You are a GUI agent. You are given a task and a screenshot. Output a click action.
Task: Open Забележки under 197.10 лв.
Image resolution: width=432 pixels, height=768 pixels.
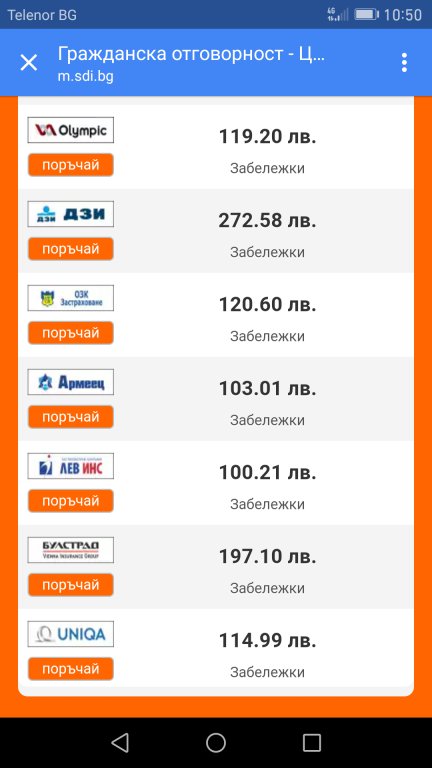(x=267, y=588)
